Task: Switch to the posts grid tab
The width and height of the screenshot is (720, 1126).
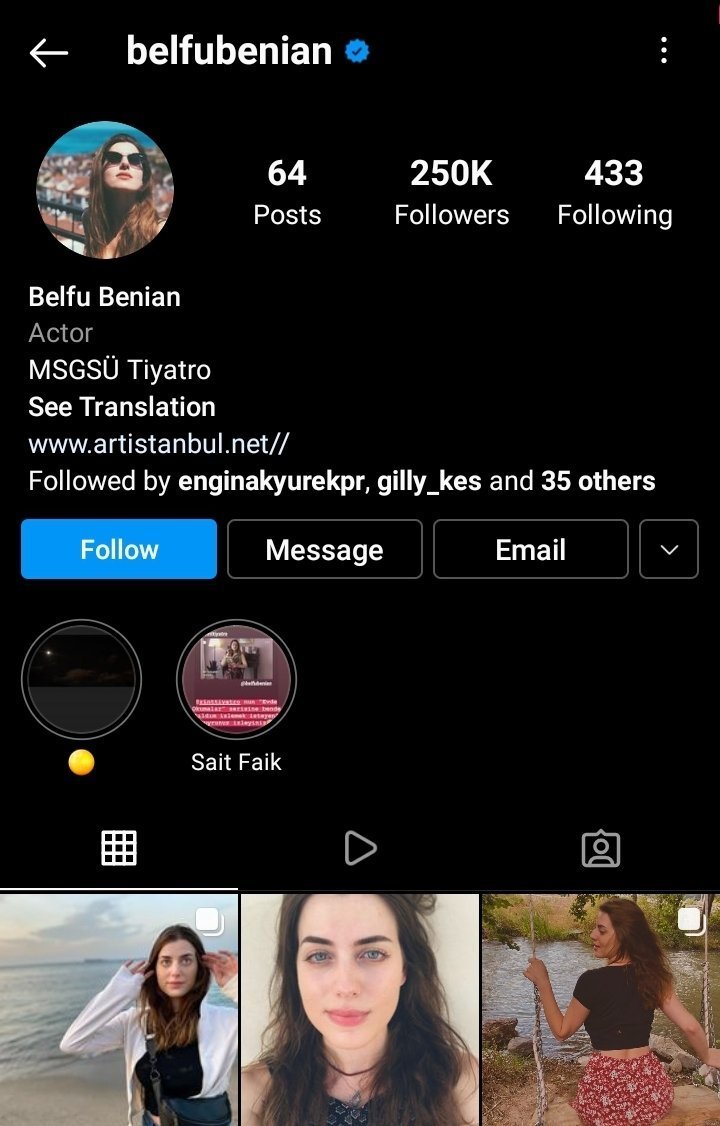Action: [x=119, y=848]
